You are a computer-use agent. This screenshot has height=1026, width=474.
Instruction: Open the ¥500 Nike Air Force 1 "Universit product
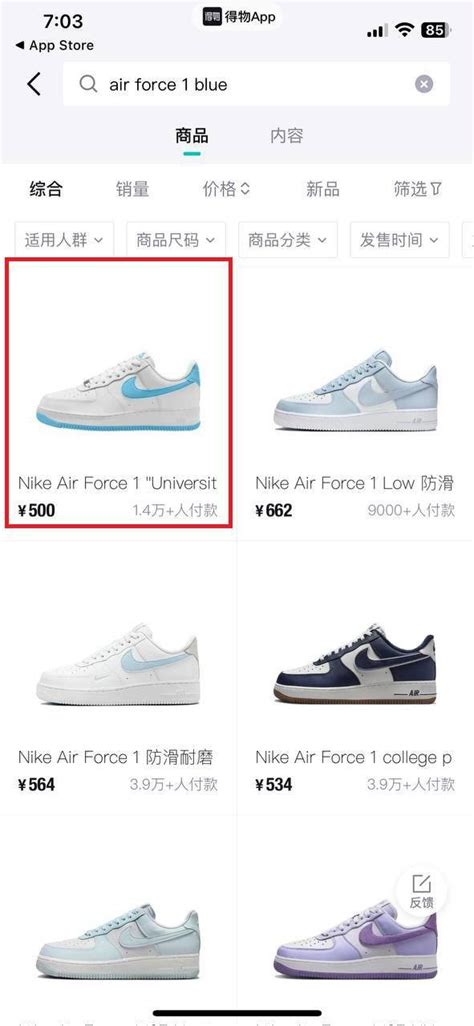(118, 393)
